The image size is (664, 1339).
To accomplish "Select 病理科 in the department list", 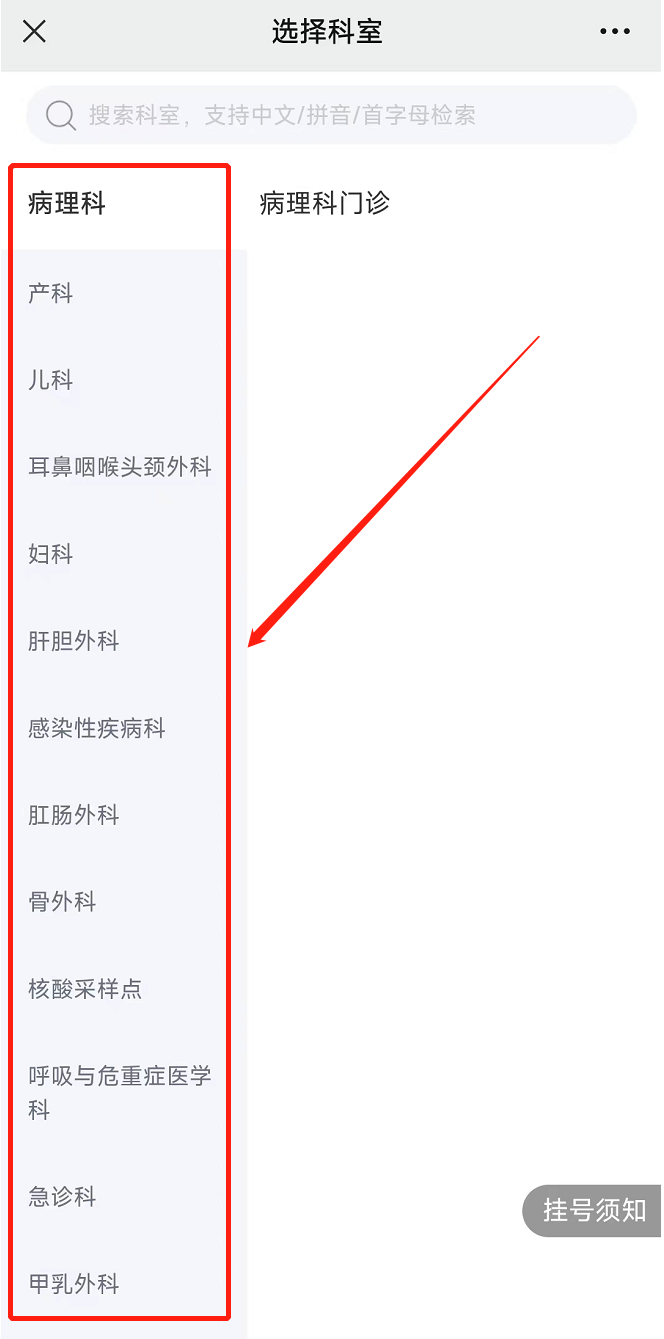I will (x=67, y=204).
